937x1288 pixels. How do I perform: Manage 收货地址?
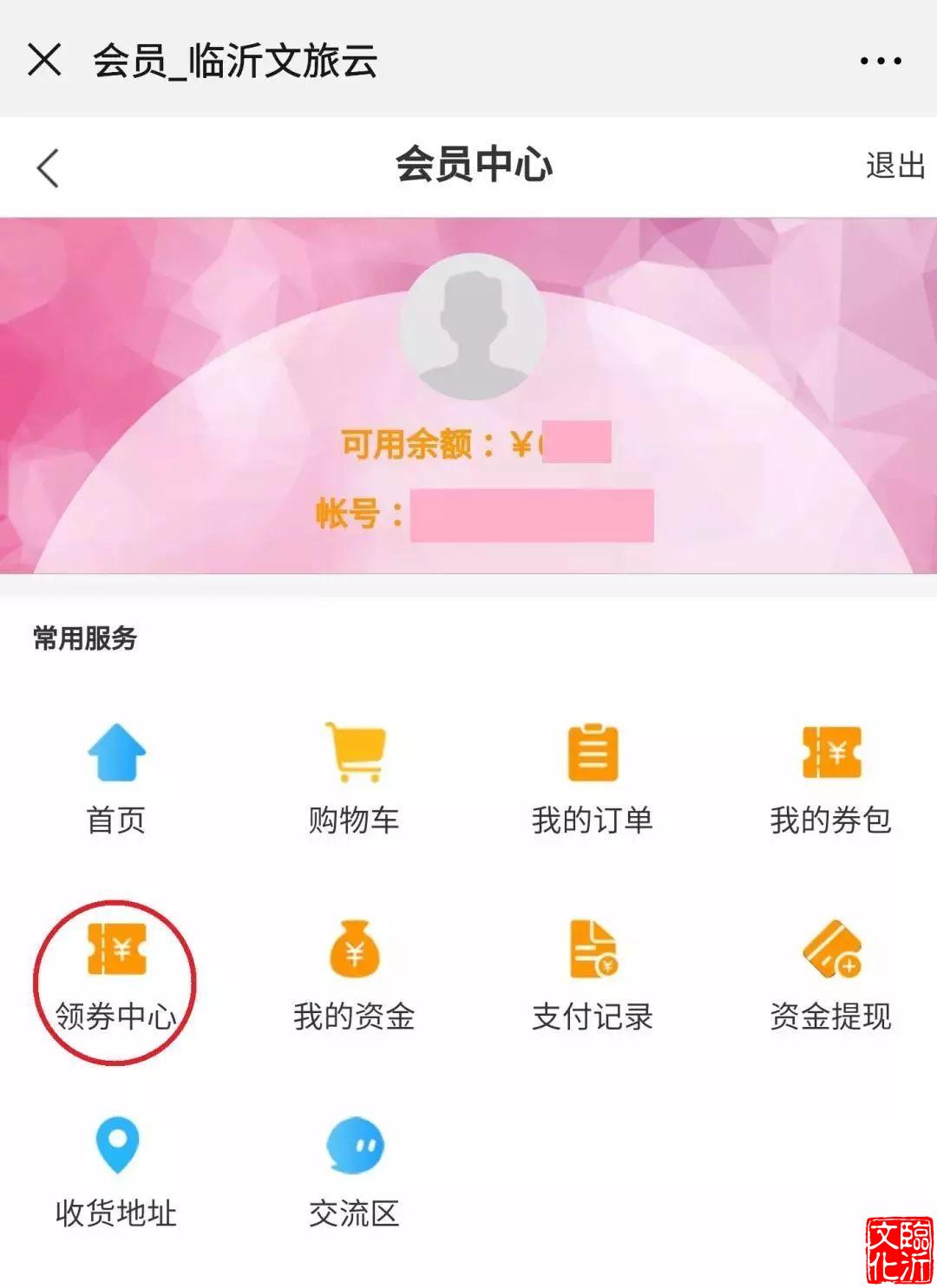pos(116,1171)
